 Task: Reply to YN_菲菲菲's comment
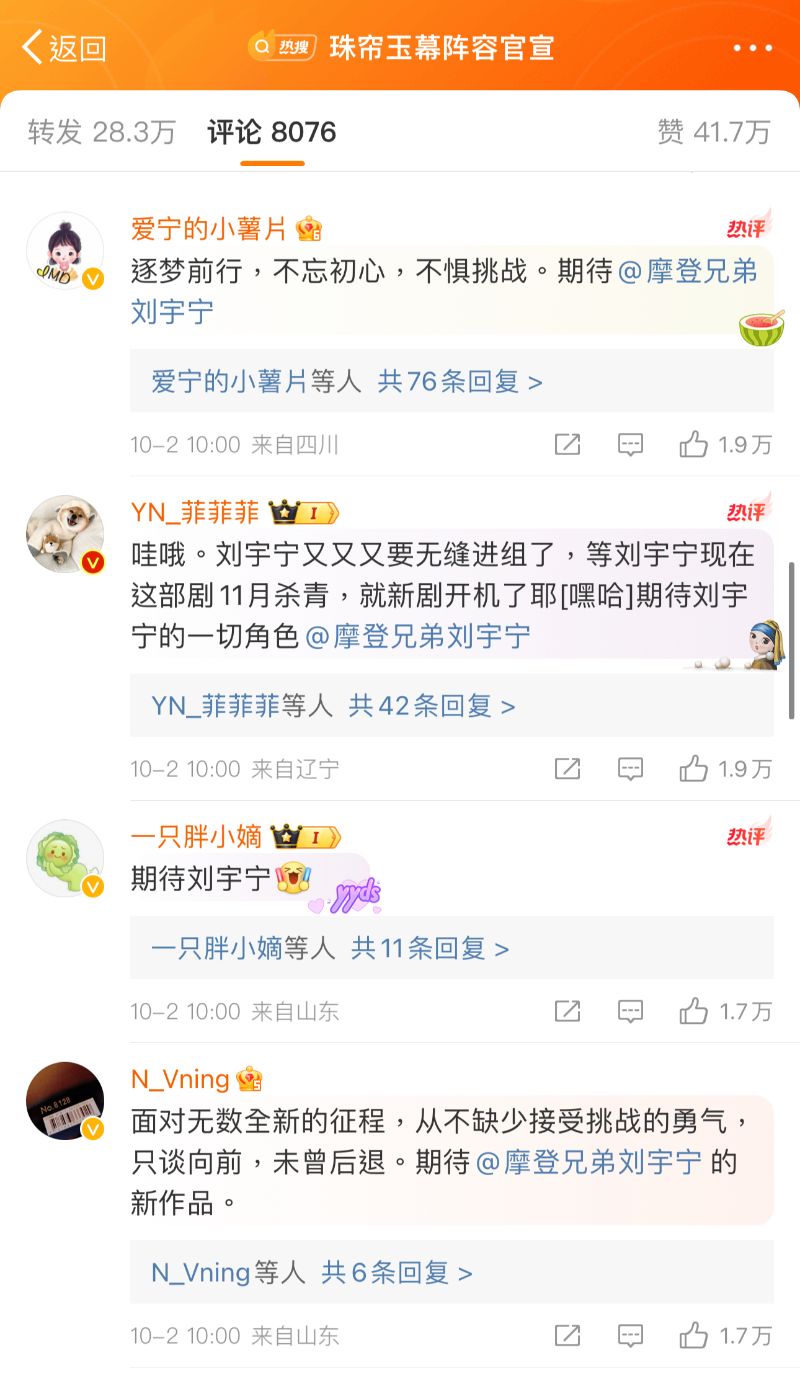click(630, 769)
